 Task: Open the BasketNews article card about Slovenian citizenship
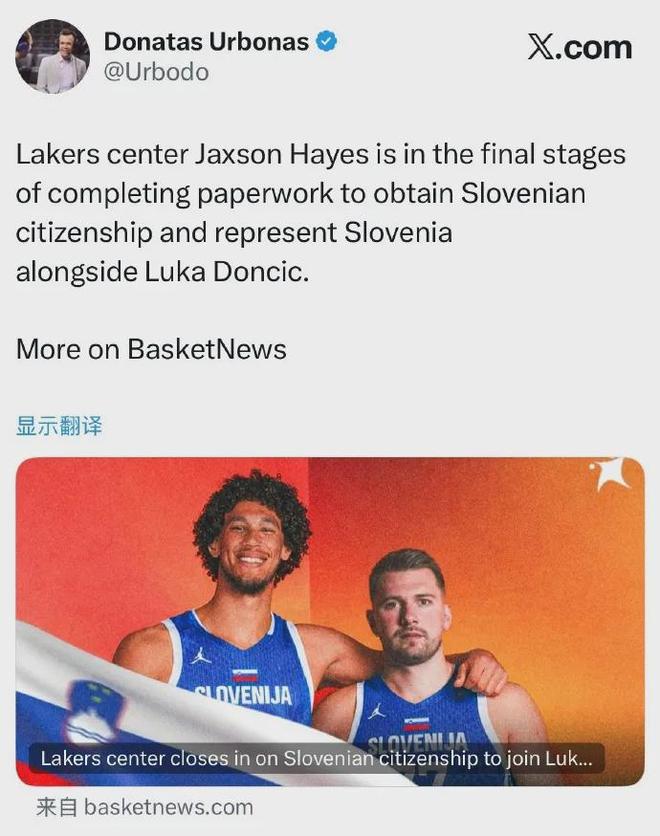(x=330, y=620)
